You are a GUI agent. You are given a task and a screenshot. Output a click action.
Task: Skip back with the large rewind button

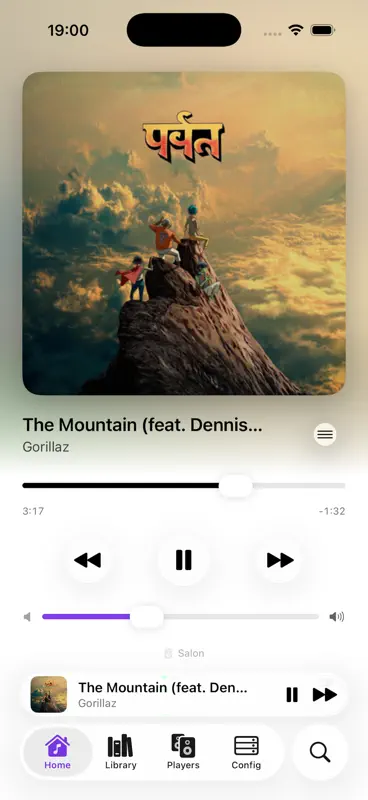coord(88,560)
